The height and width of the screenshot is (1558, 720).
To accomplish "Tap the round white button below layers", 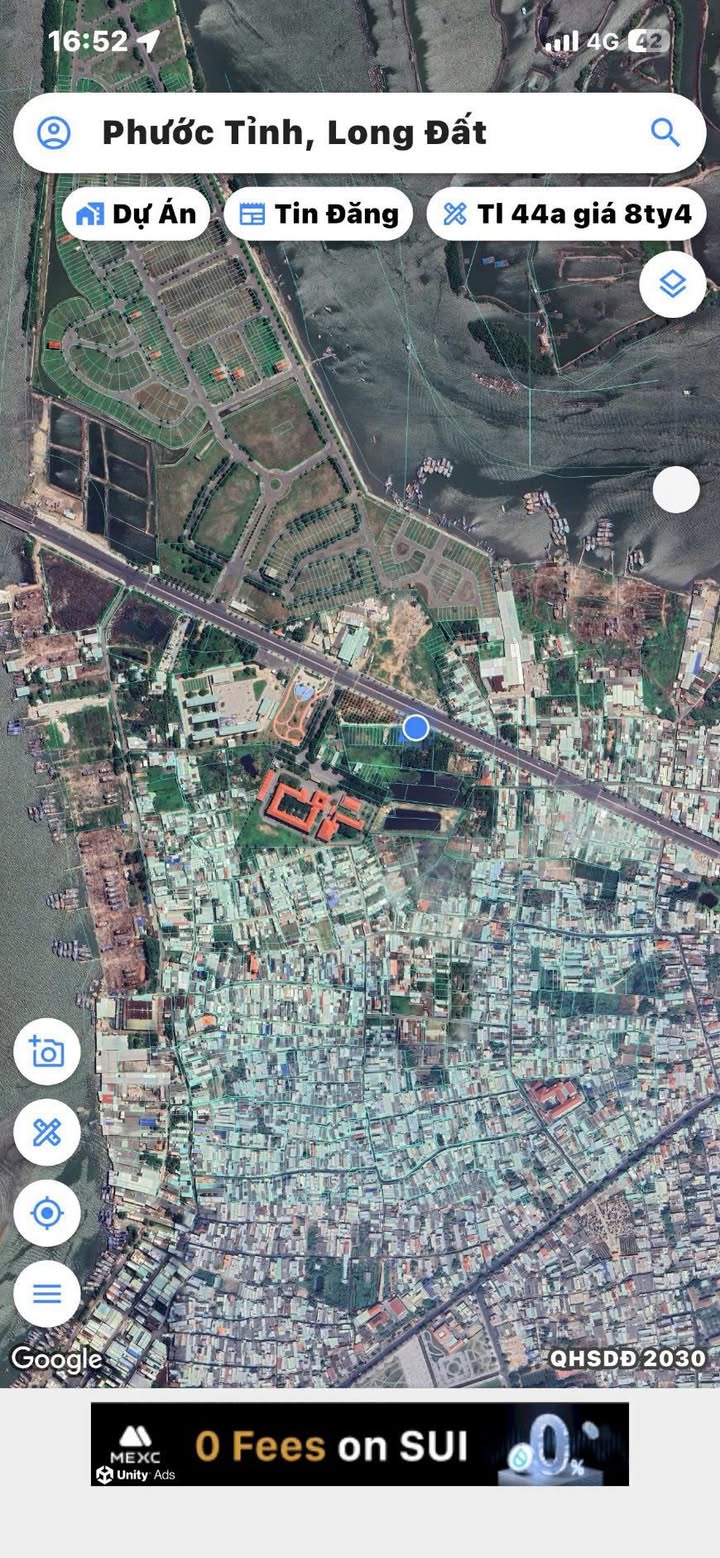I will 676,490.
